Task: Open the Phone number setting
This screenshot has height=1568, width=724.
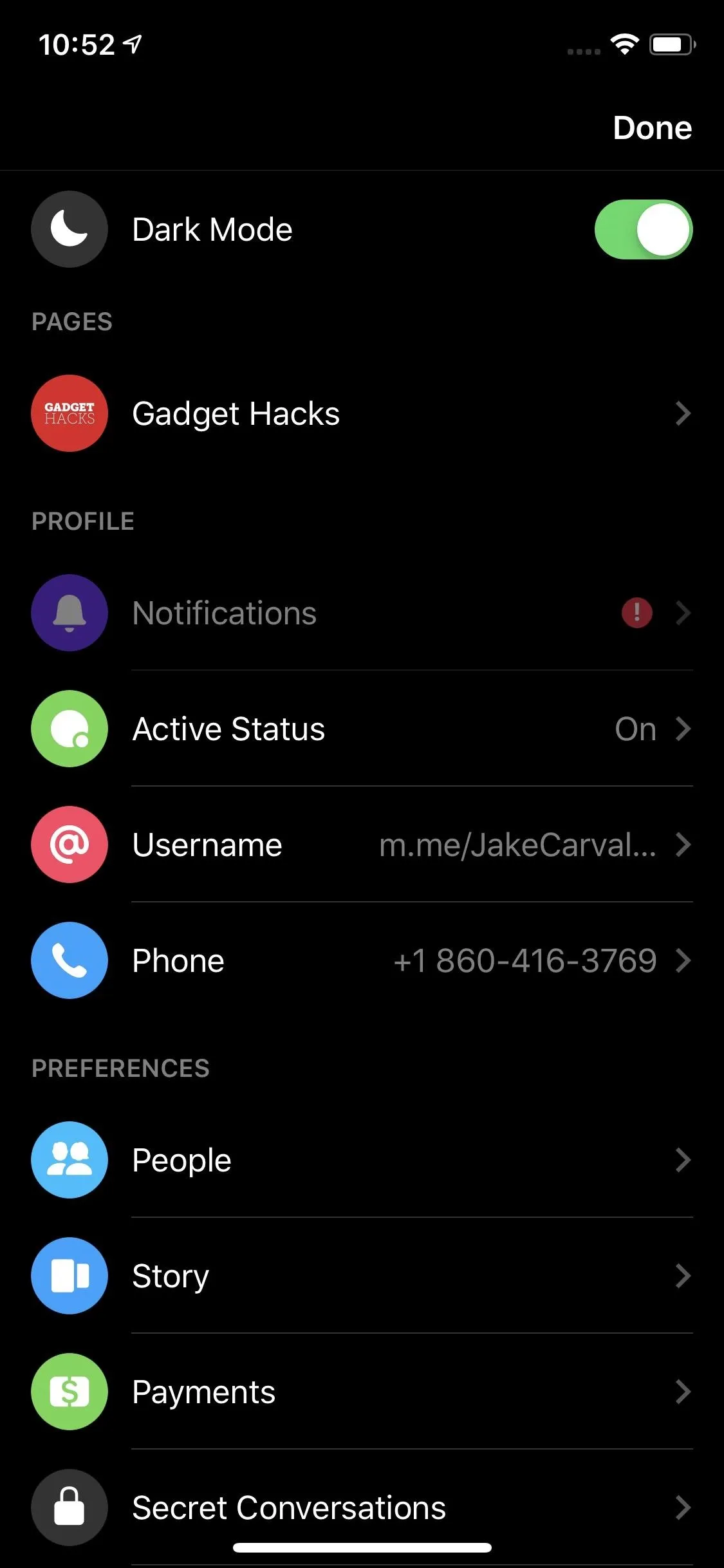Action: point(362,960)
